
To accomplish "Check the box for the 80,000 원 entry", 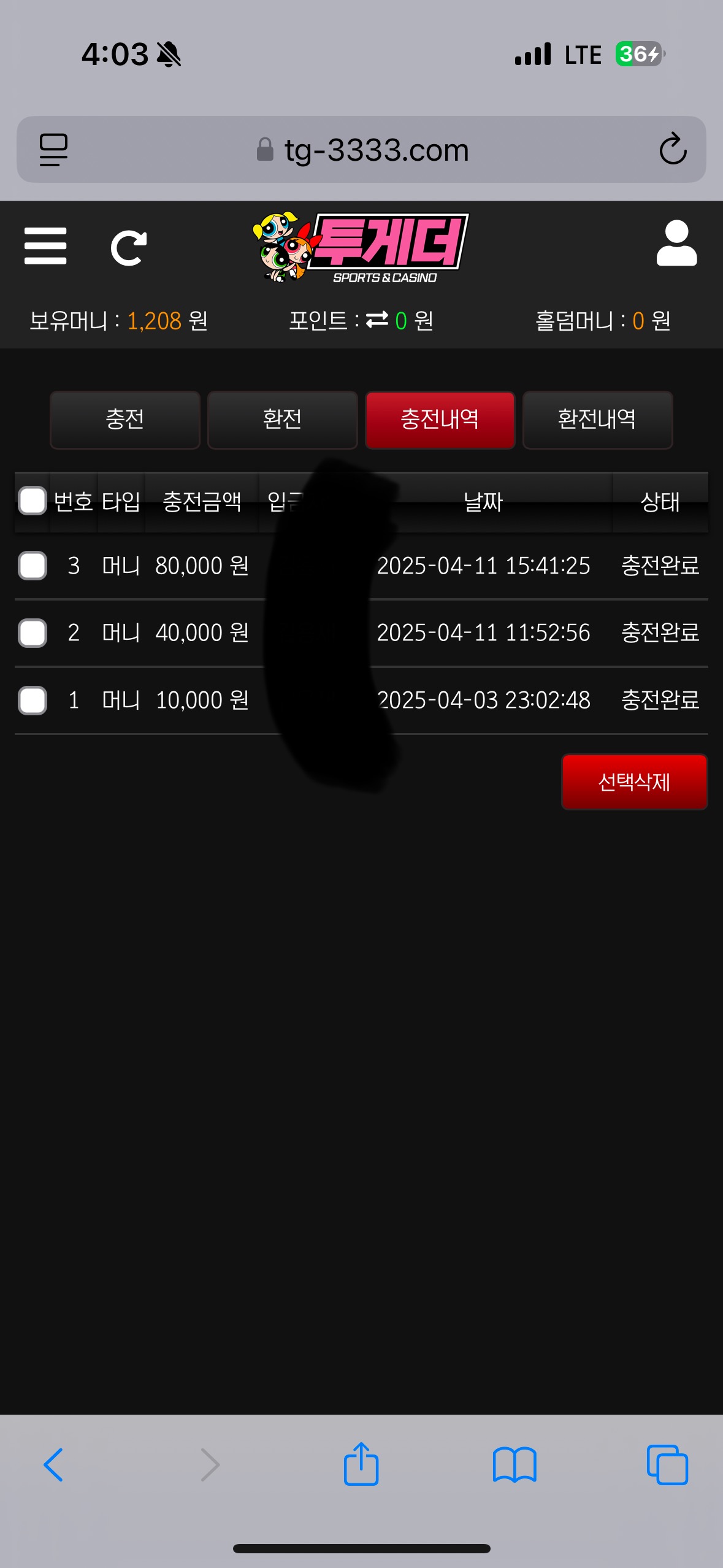I will tap(33, 565).
